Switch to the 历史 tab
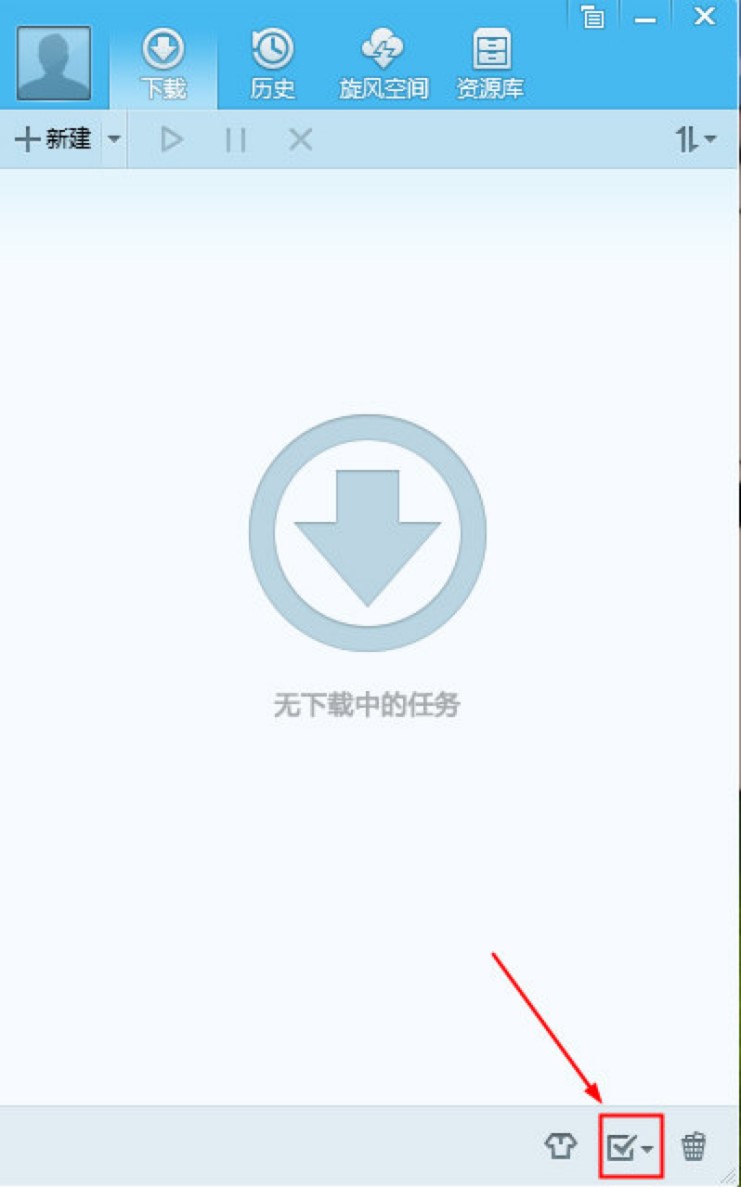The width and height of the screenshot is (741, 1187). pyautogui.click(x=272, y=65)
